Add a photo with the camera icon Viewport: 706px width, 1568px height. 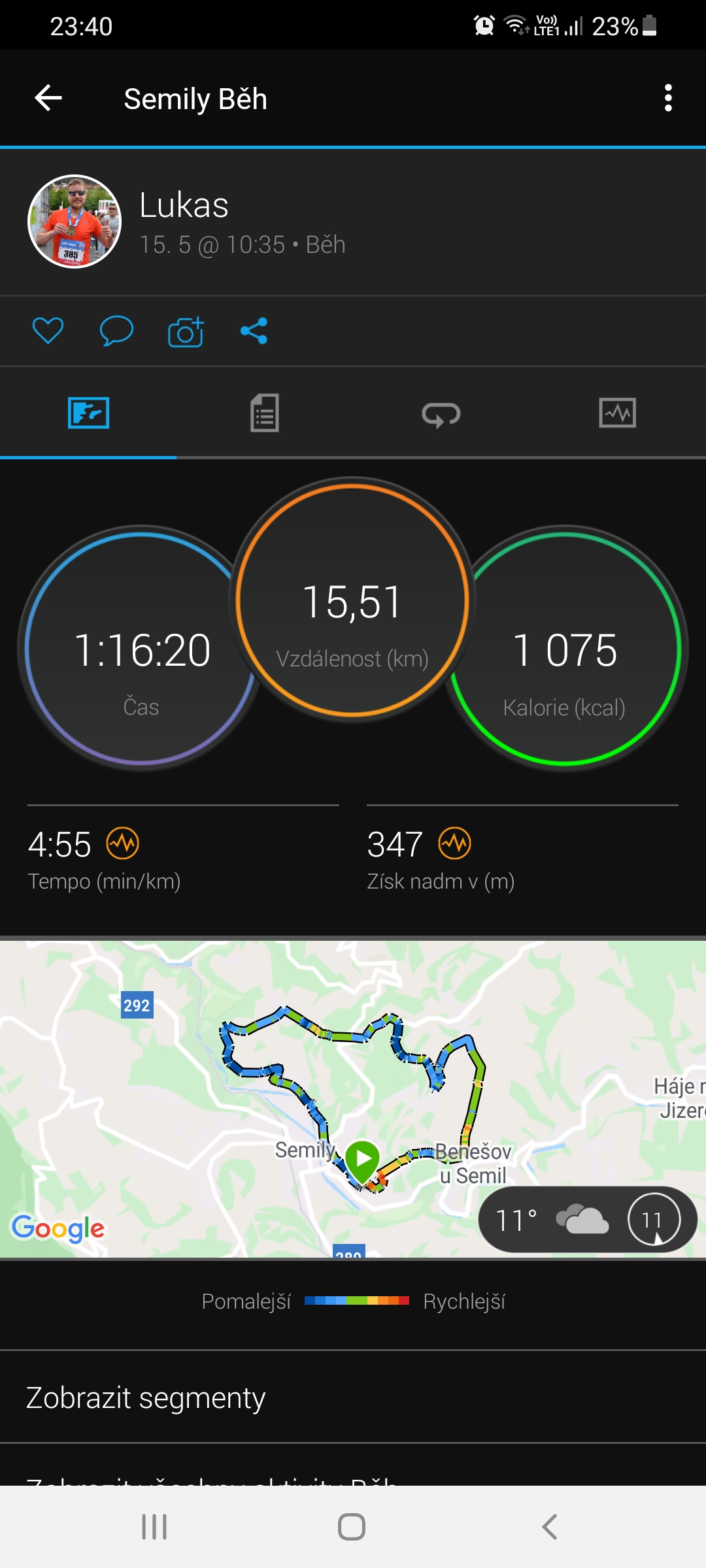pos(186,331)
